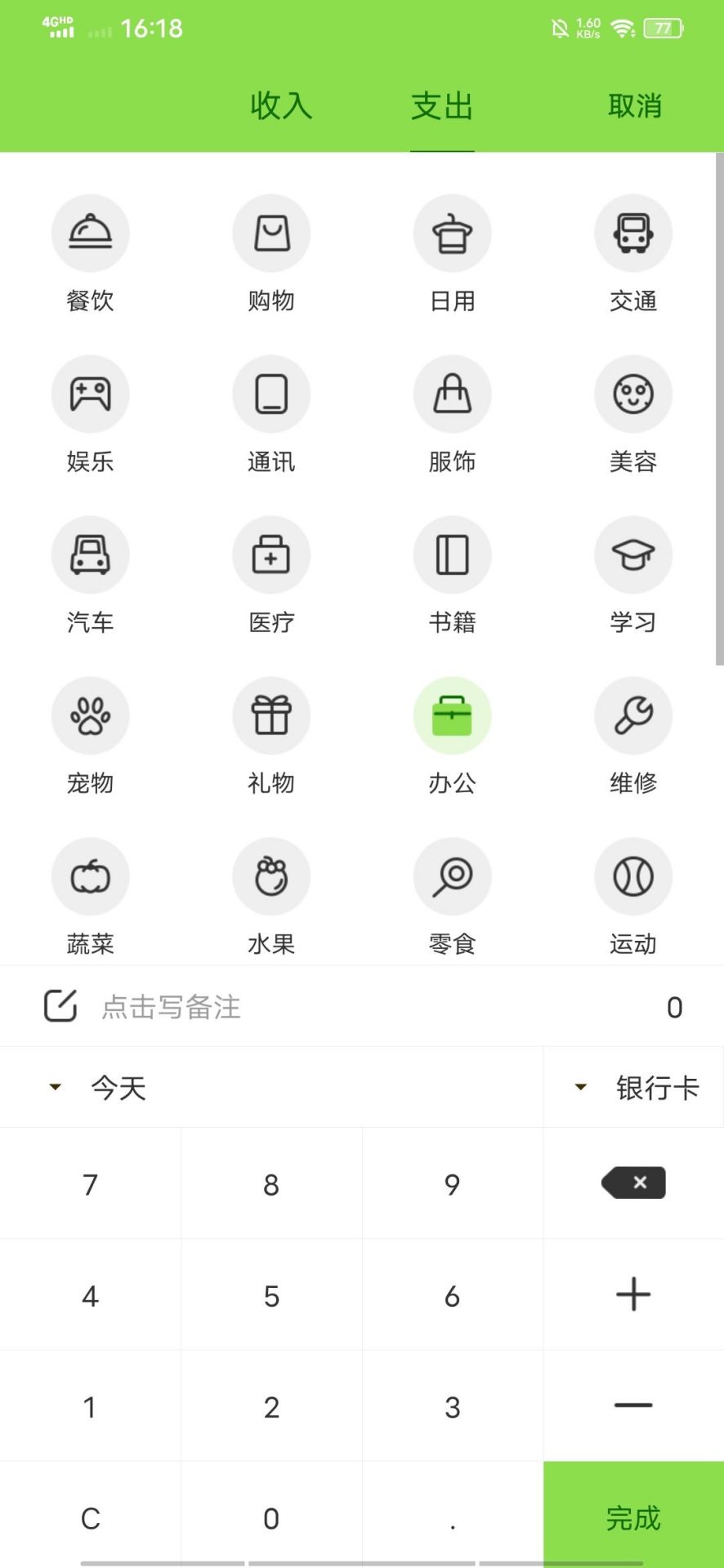Open the 银行卡 account dropdown

pos(656,1087)
